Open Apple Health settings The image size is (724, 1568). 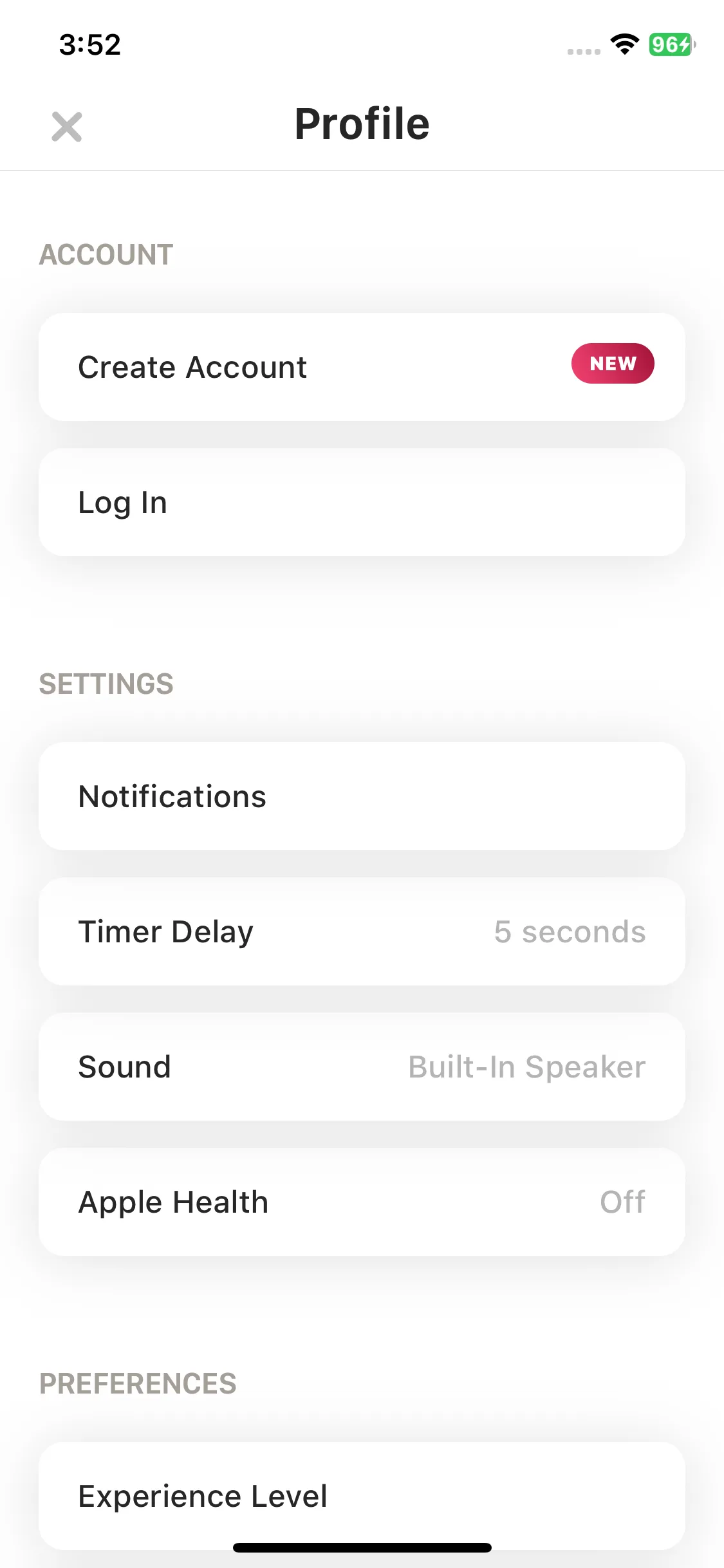pos(362,1202)
